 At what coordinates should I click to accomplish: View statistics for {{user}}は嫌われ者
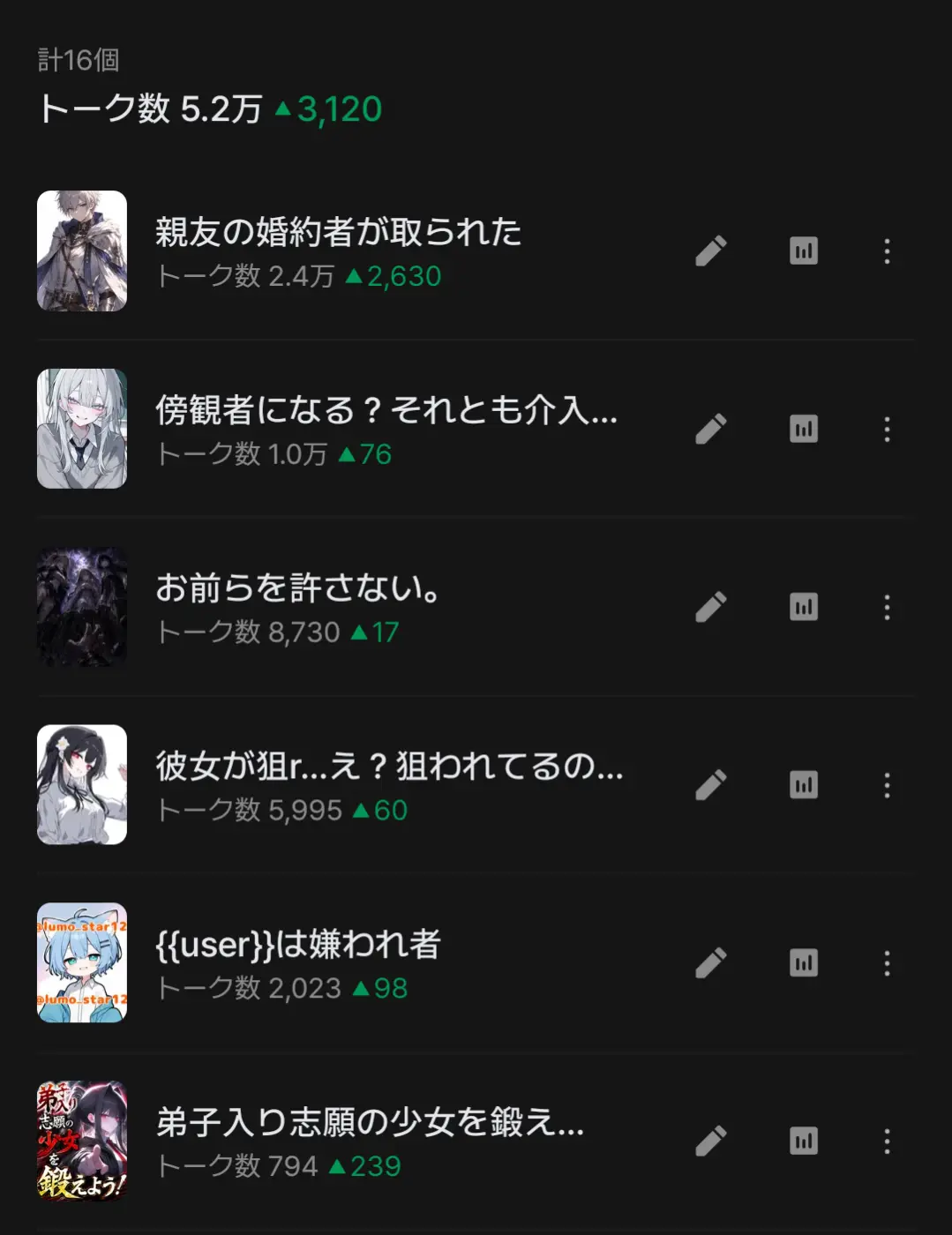(803, 963)
